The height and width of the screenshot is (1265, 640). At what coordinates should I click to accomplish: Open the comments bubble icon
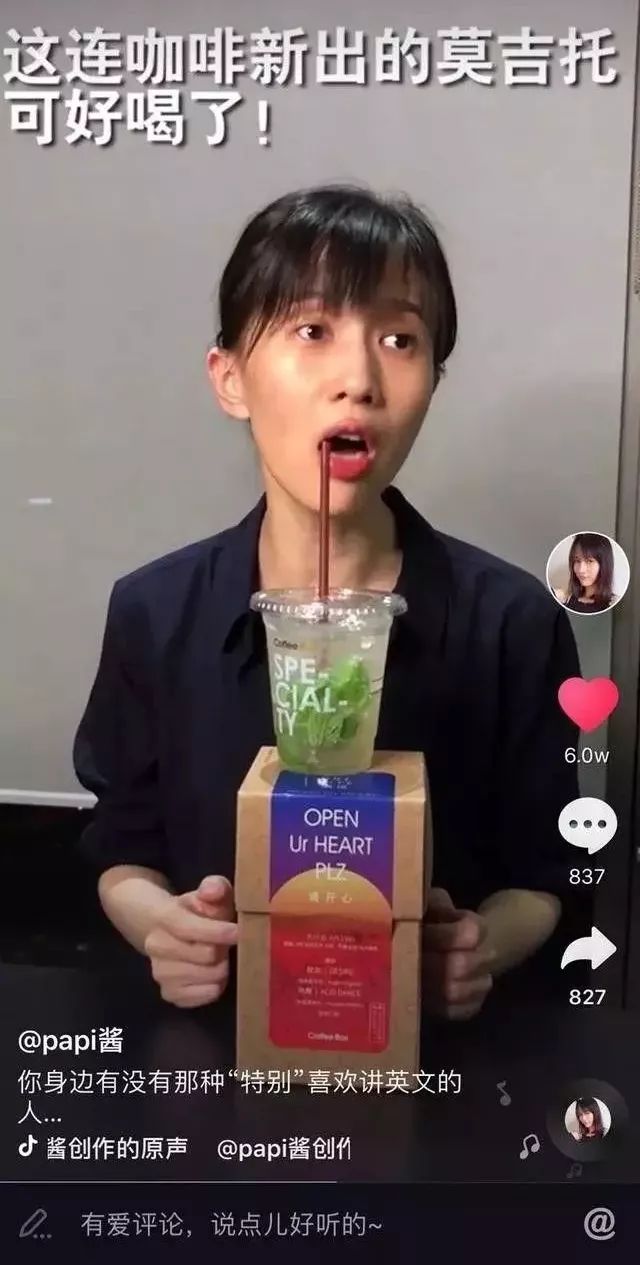point(587,829)
